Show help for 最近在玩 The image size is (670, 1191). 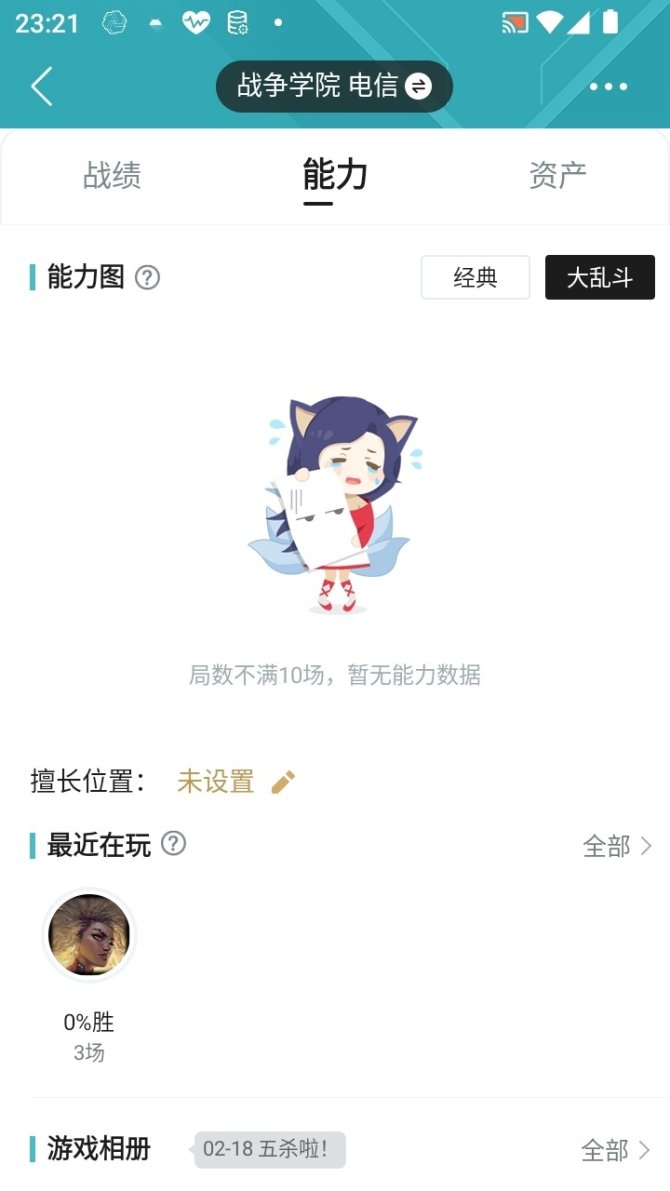[x=174, y=844]
